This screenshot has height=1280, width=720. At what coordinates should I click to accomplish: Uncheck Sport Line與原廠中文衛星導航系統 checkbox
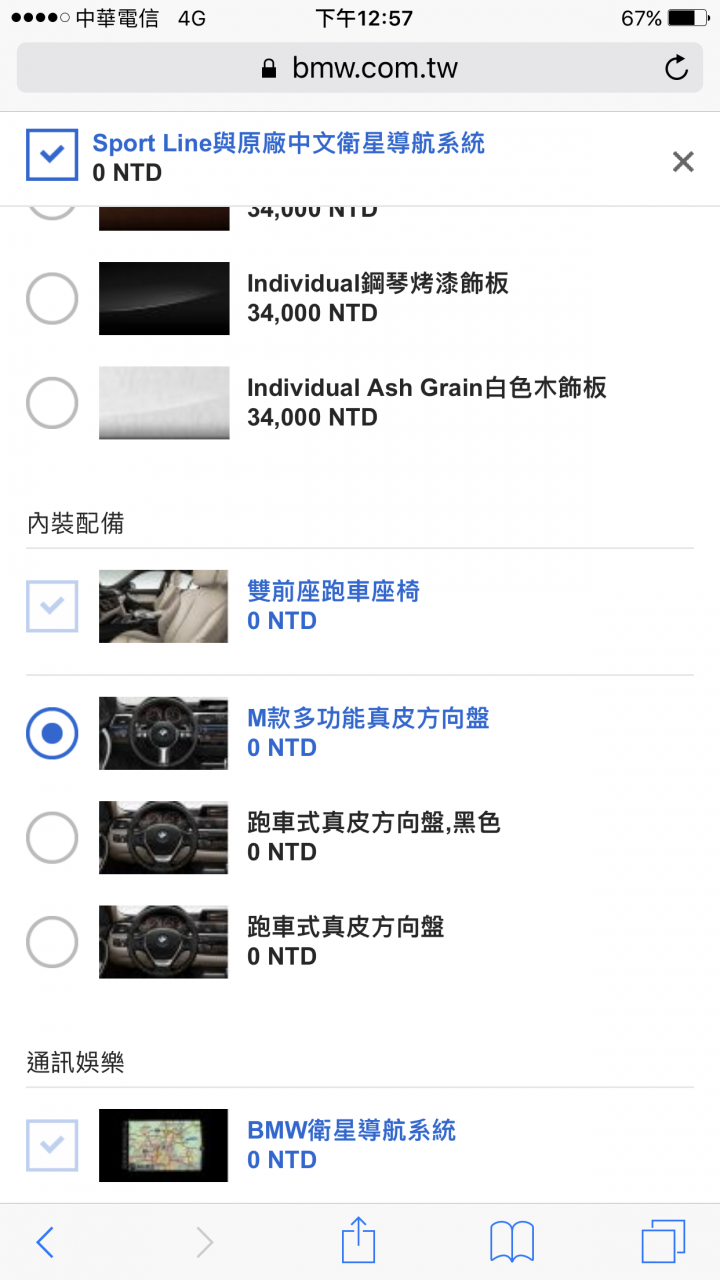click(x=52, y=155)
